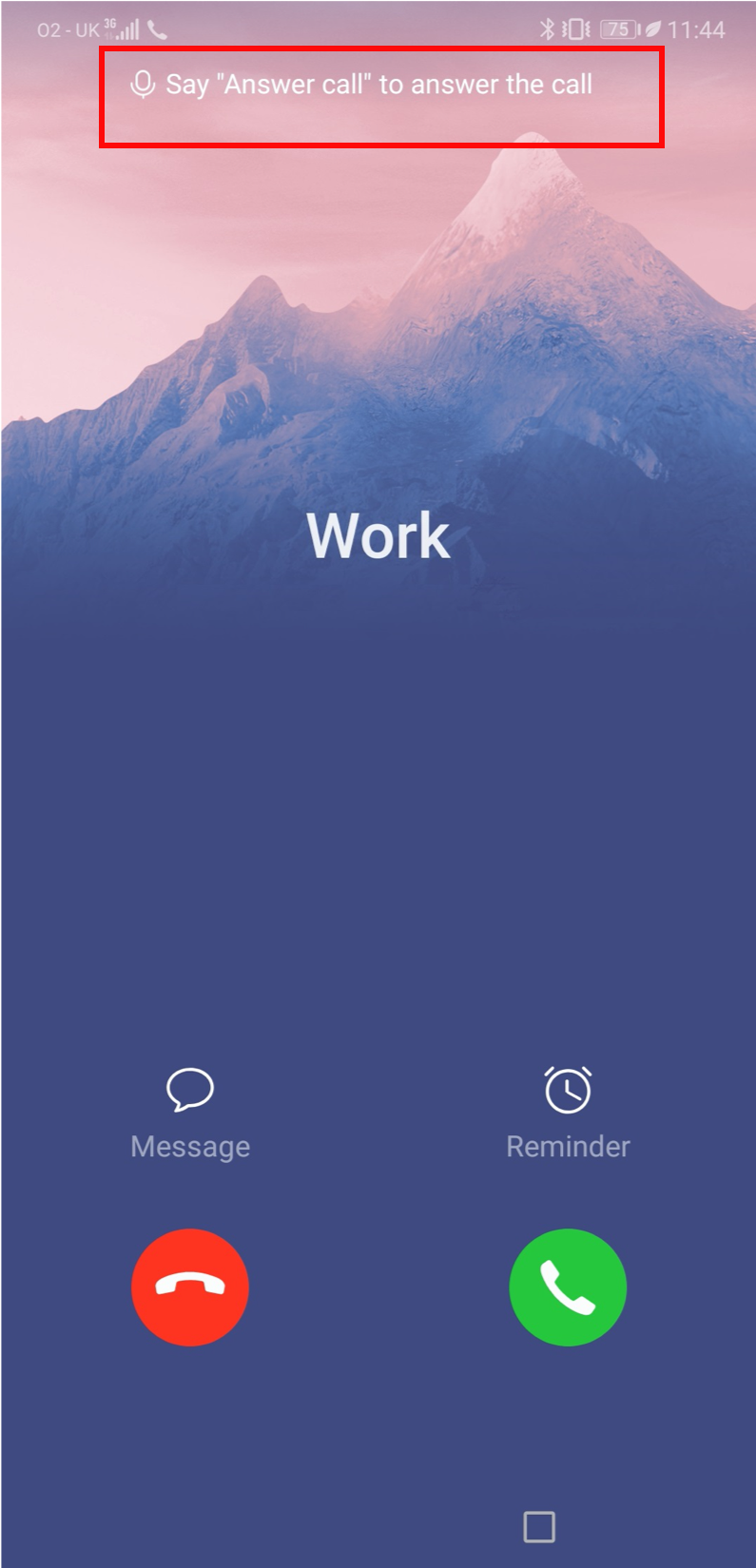Decline the incoming call from Work
The image size is (756, 1568).
pyautogui.click(x=190, y=1287)
